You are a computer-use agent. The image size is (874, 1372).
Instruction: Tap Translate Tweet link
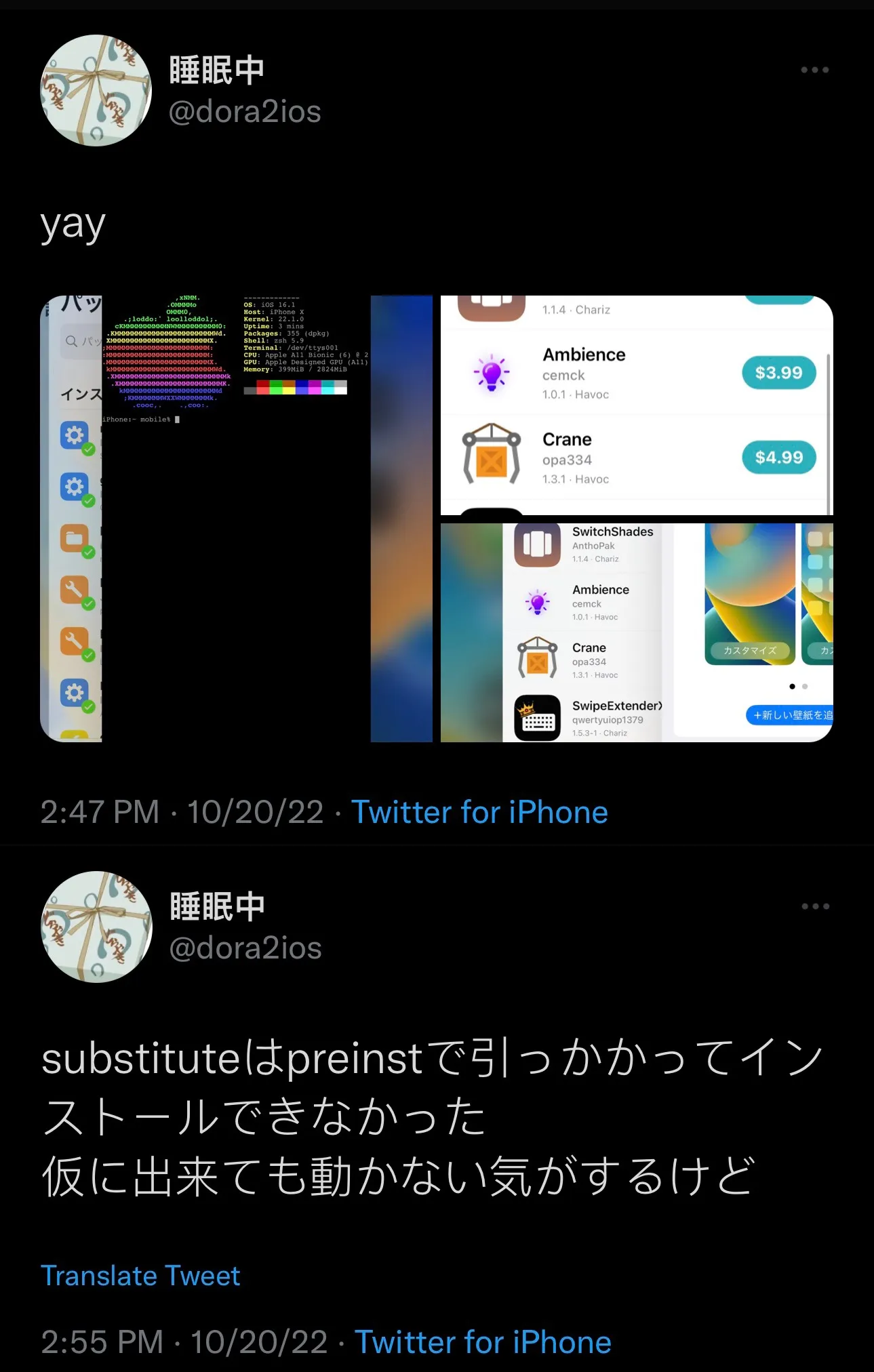[x=140, y=1276]
